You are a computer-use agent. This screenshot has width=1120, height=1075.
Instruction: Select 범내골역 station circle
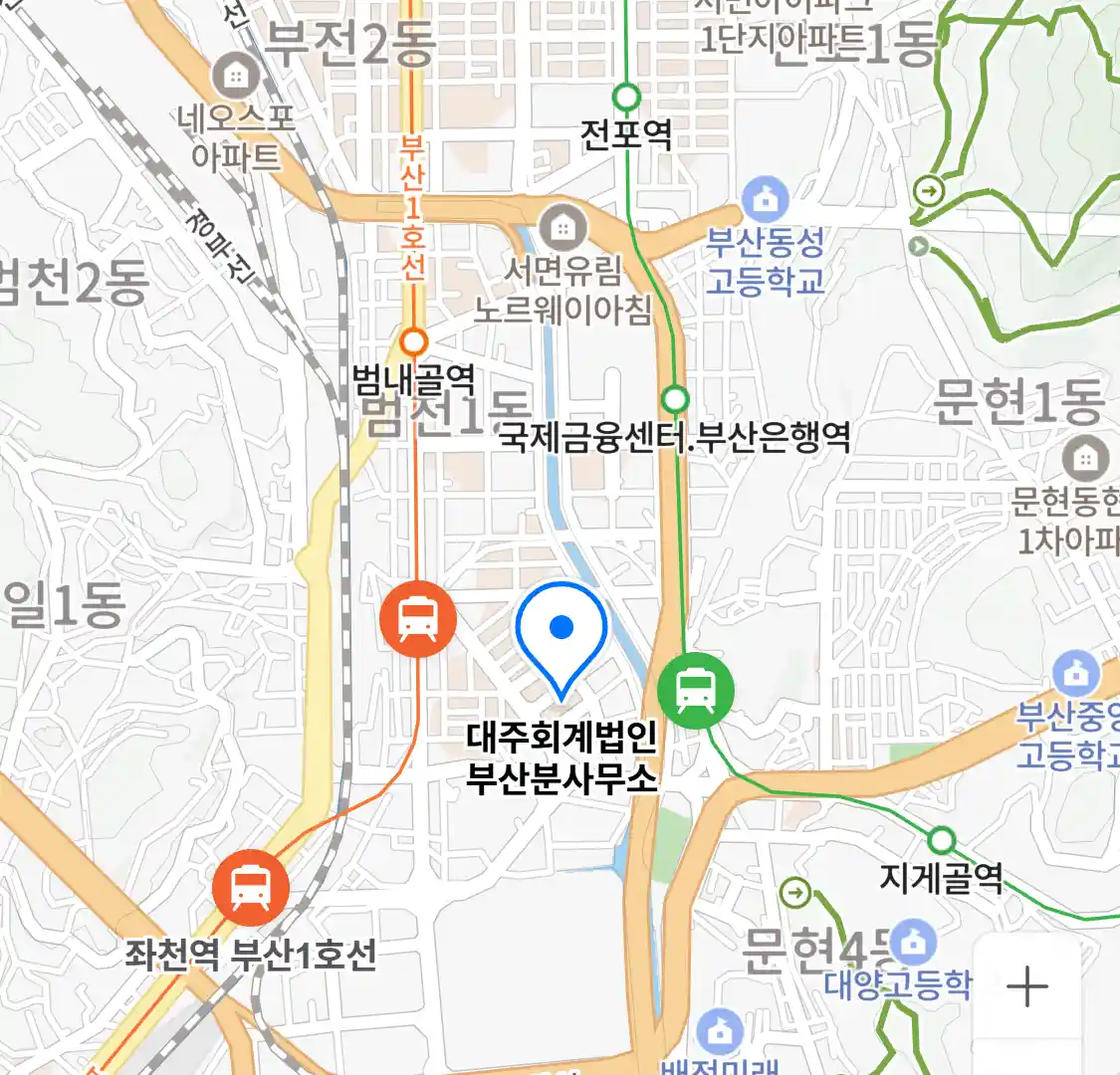pos(413,342)
